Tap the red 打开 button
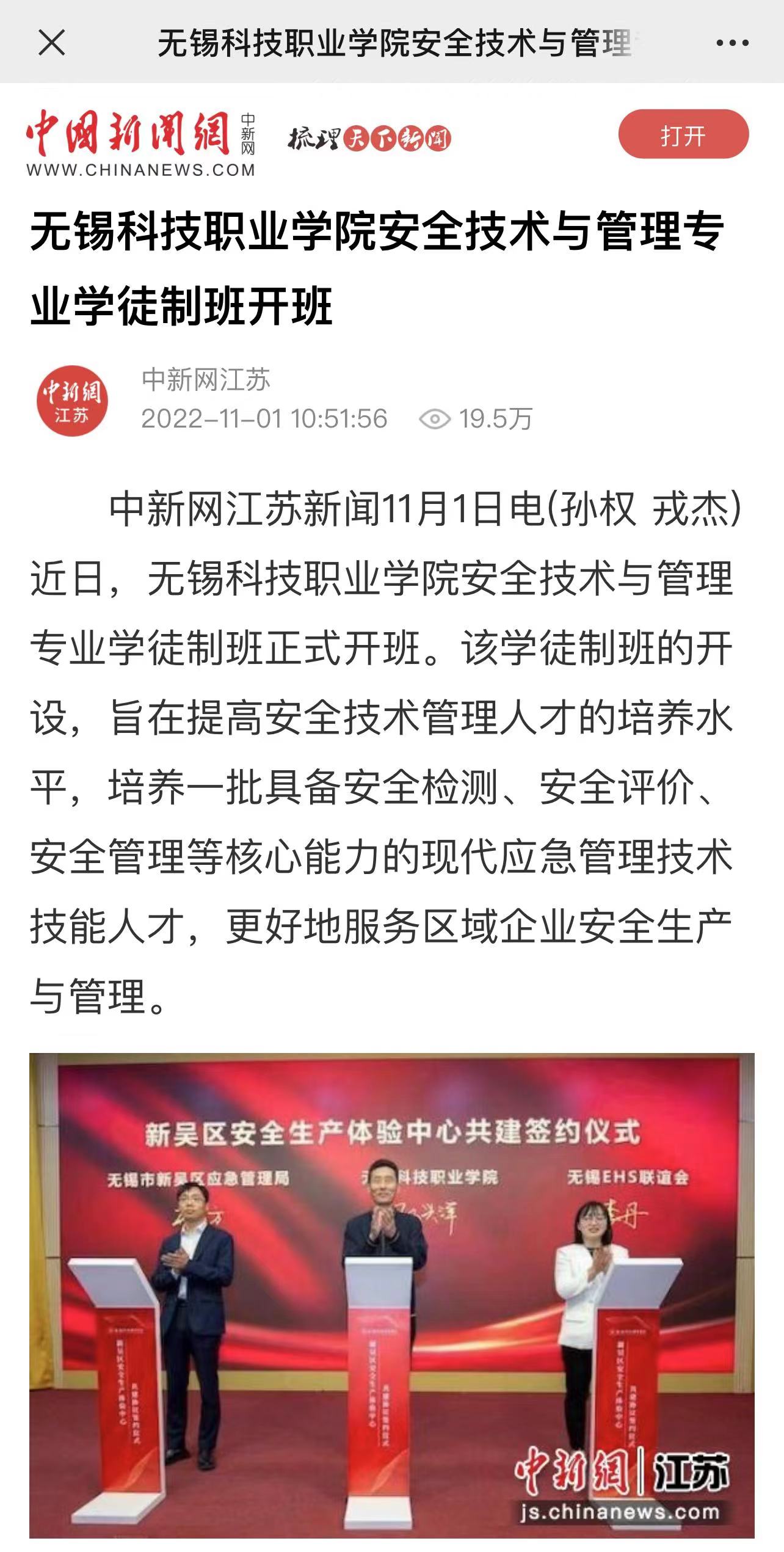784x1552 pixels. point(683,135)
